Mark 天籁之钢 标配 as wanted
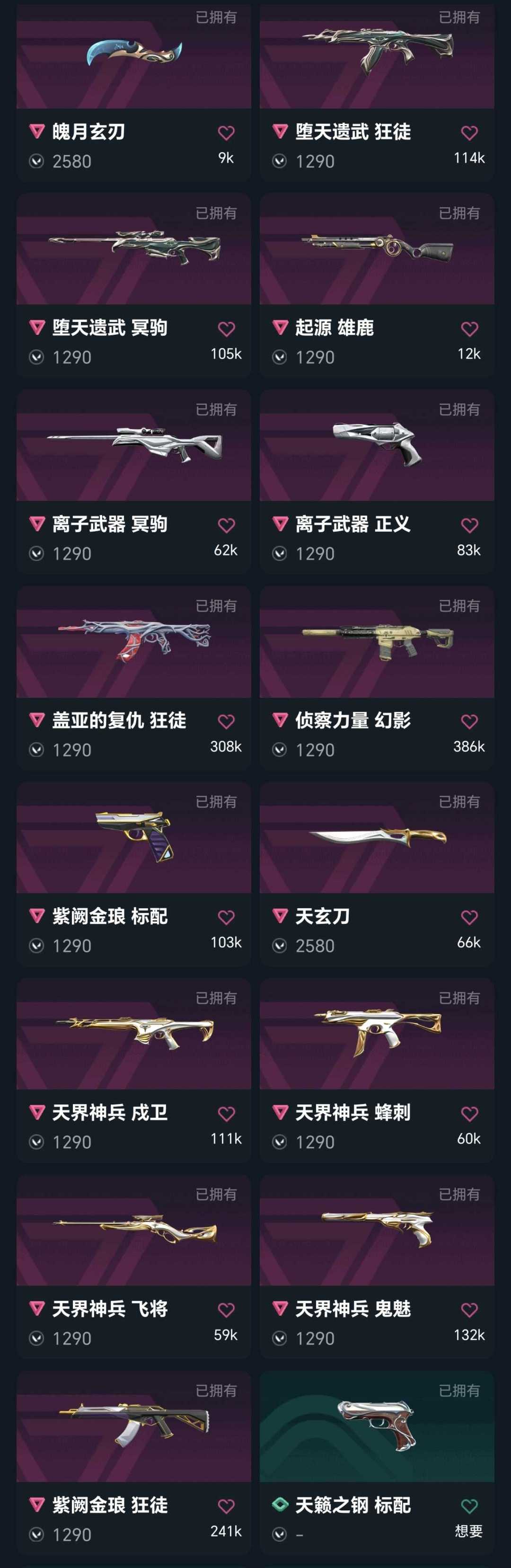Screen dimensions: 511x1568 pyautogui.click(x=469, y=1506)
